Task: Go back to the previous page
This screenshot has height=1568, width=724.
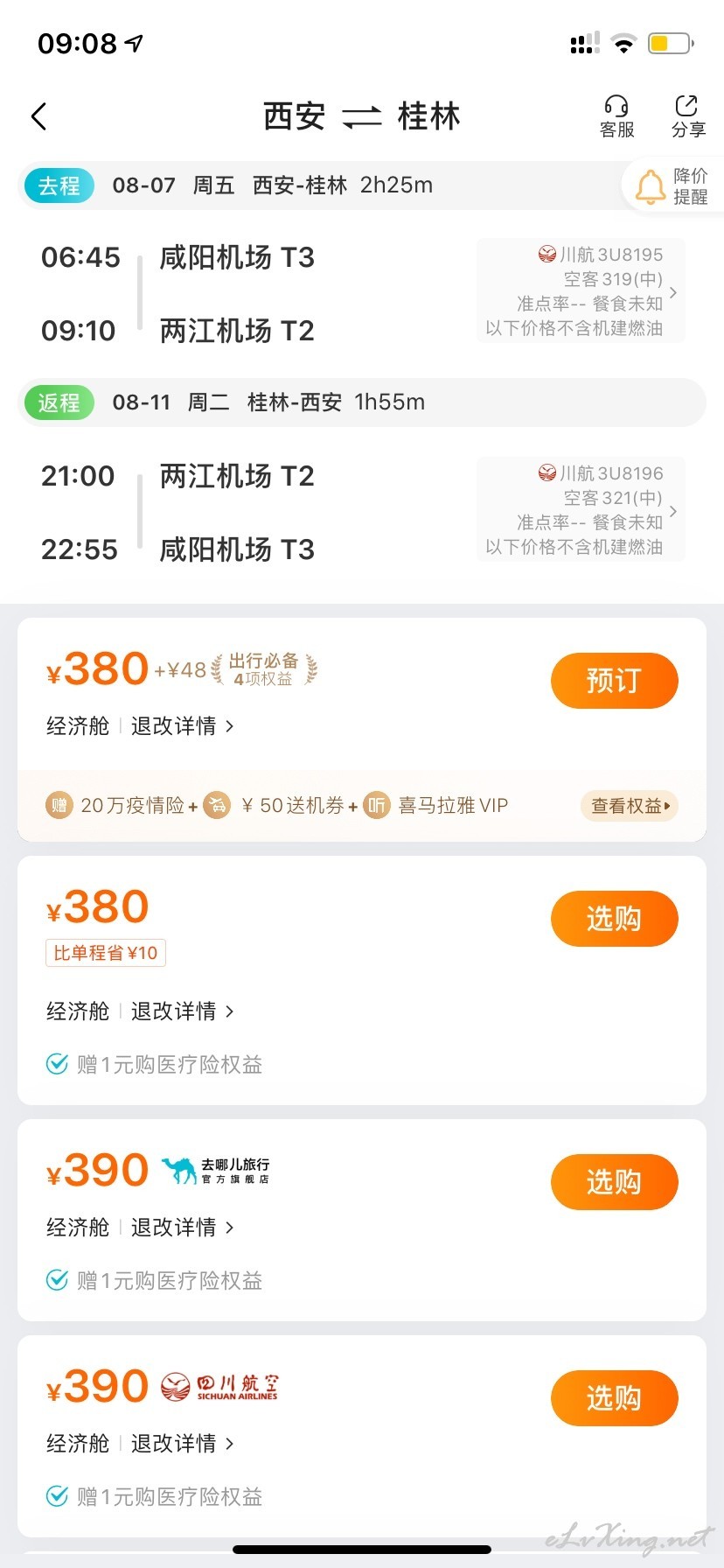Action: (38, 116)
